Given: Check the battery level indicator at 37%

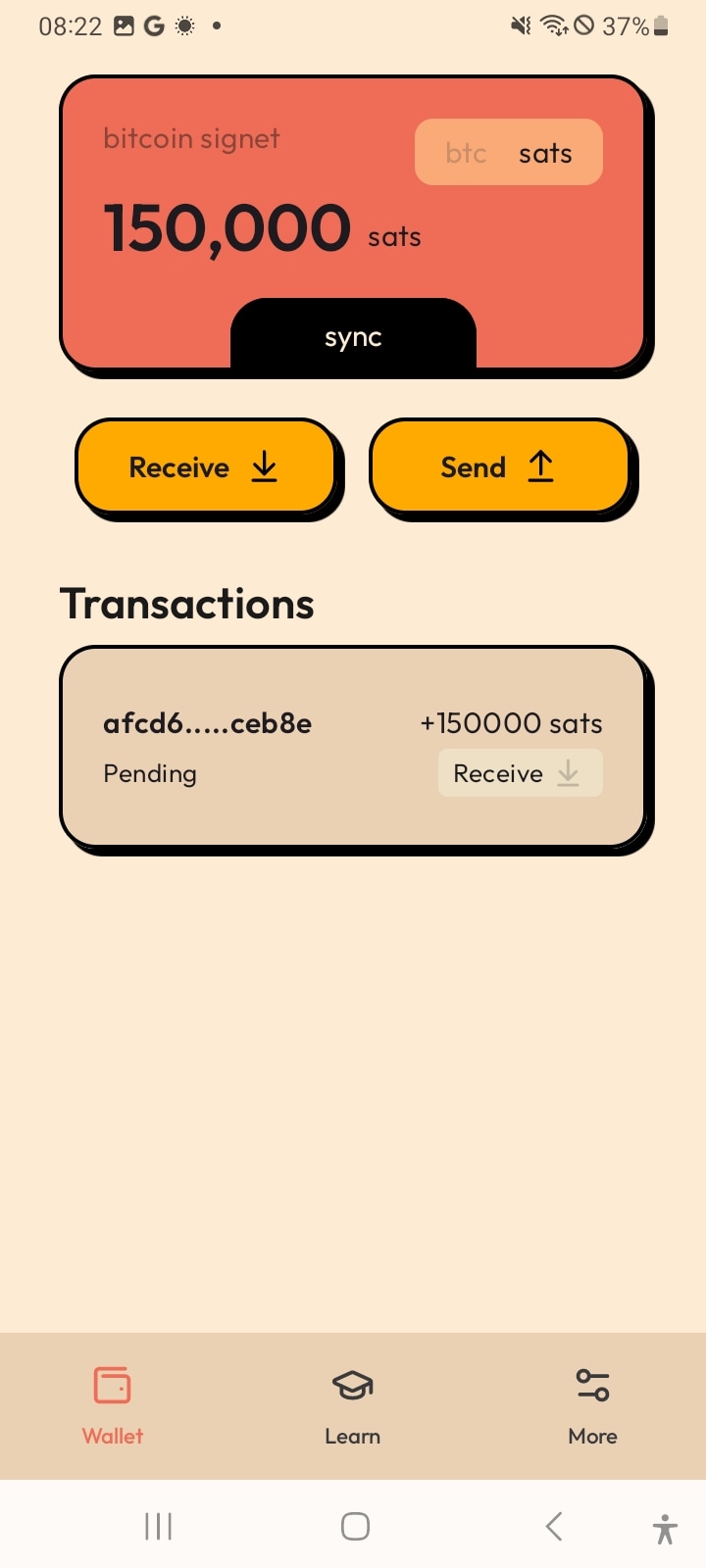Looking at the screenshot, I should point(635,26).
